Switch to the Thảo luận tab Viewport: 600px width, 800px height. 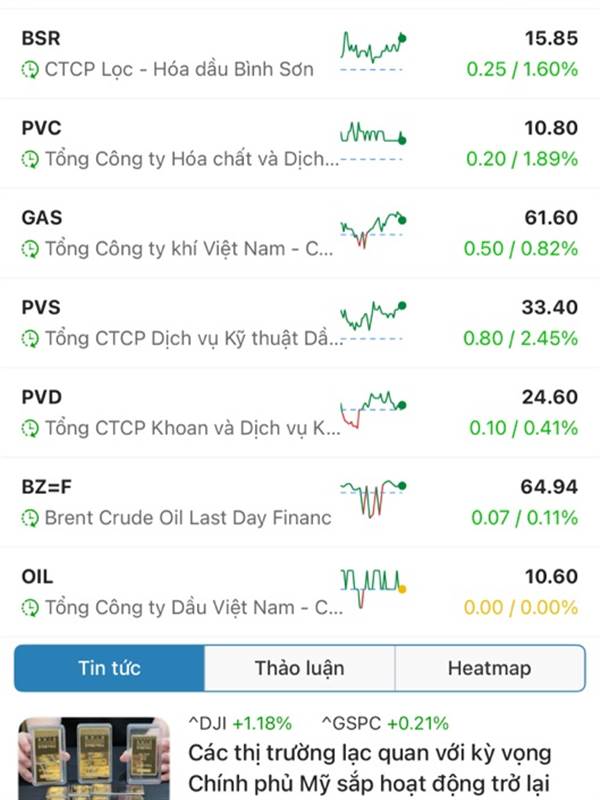pos(299,669)
